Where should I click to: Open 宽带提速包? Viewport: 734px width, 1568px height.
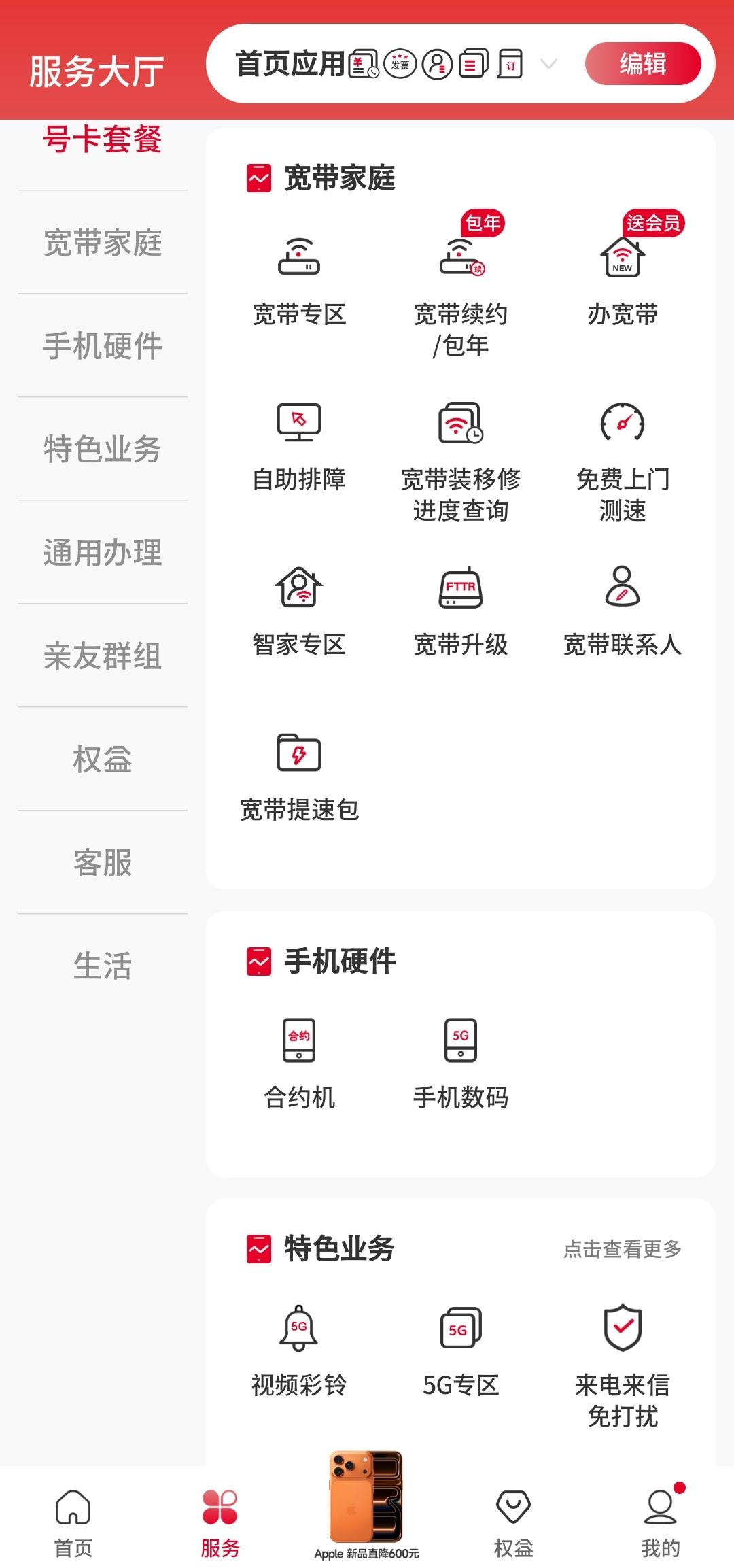pos(299,775)
